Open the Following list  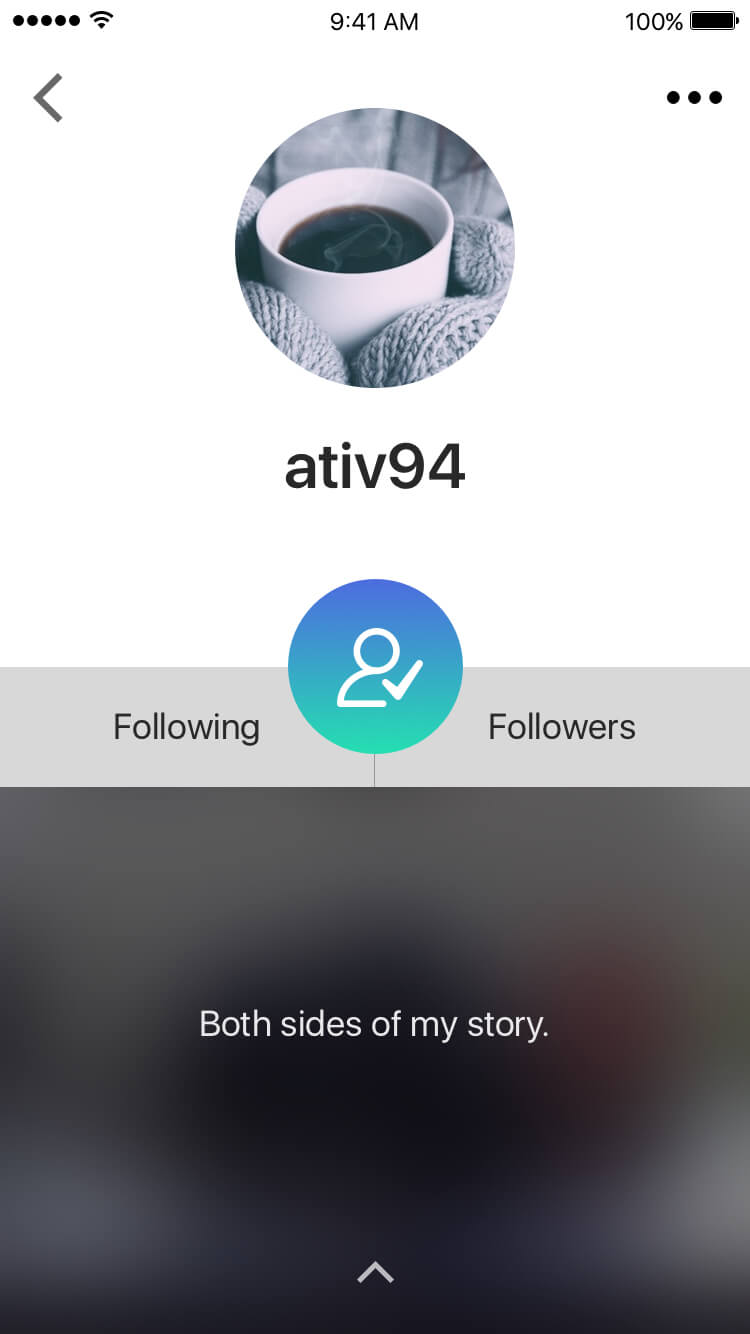coord(186,727)
